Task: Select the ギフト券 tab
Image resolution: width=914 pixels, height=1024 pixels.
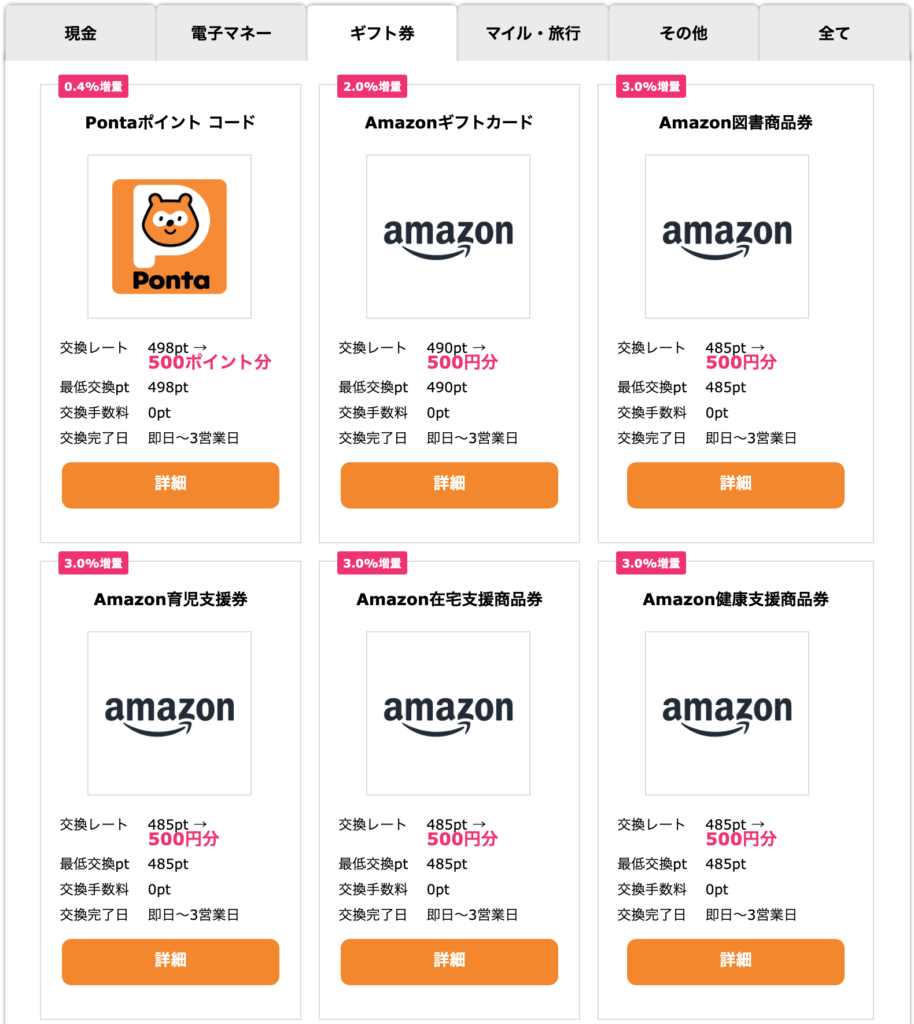Action: click(382, 33)
